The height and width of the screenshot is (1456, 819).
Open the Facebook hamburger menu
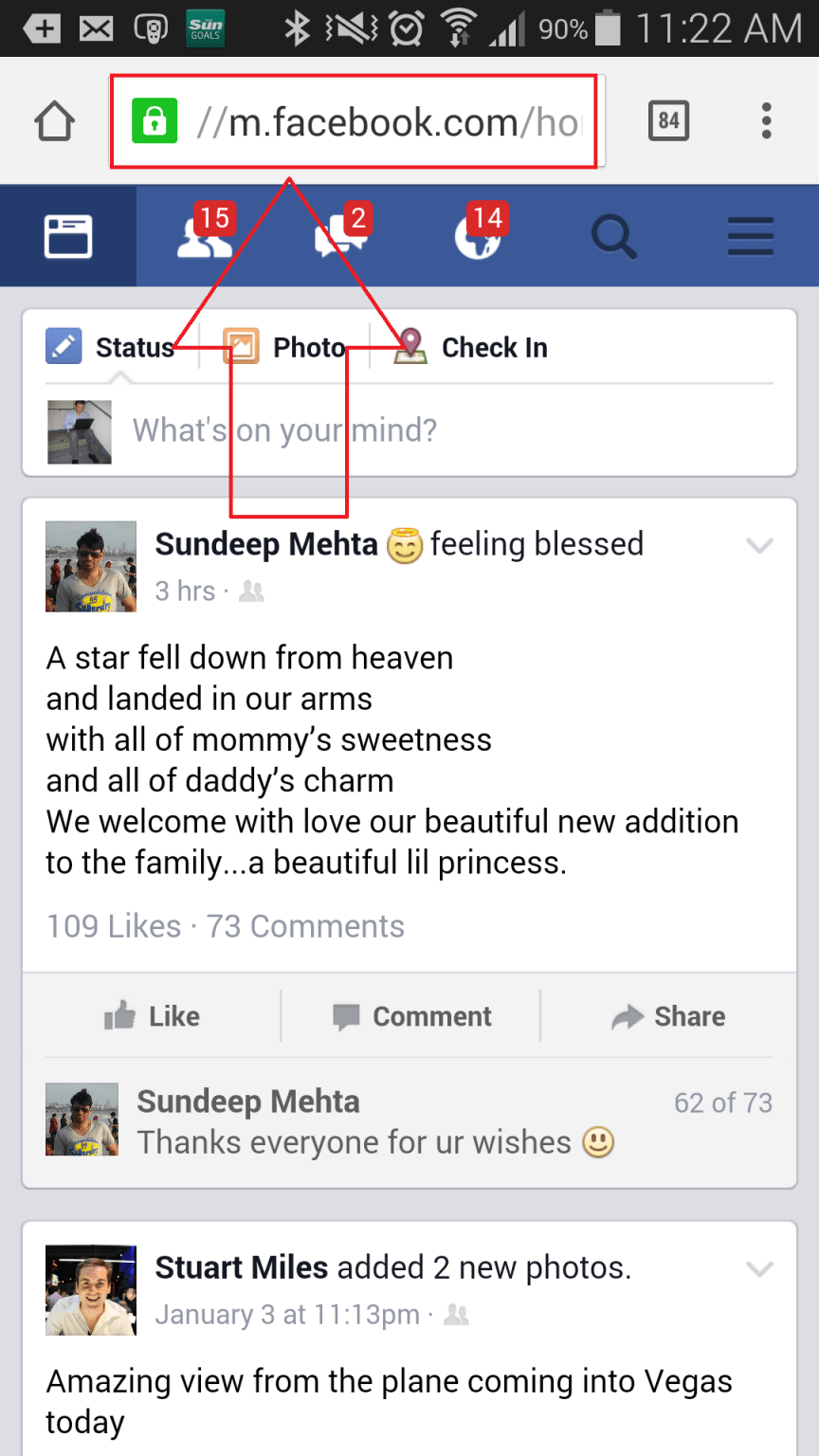pyautogui.click(x=751, y=236)
